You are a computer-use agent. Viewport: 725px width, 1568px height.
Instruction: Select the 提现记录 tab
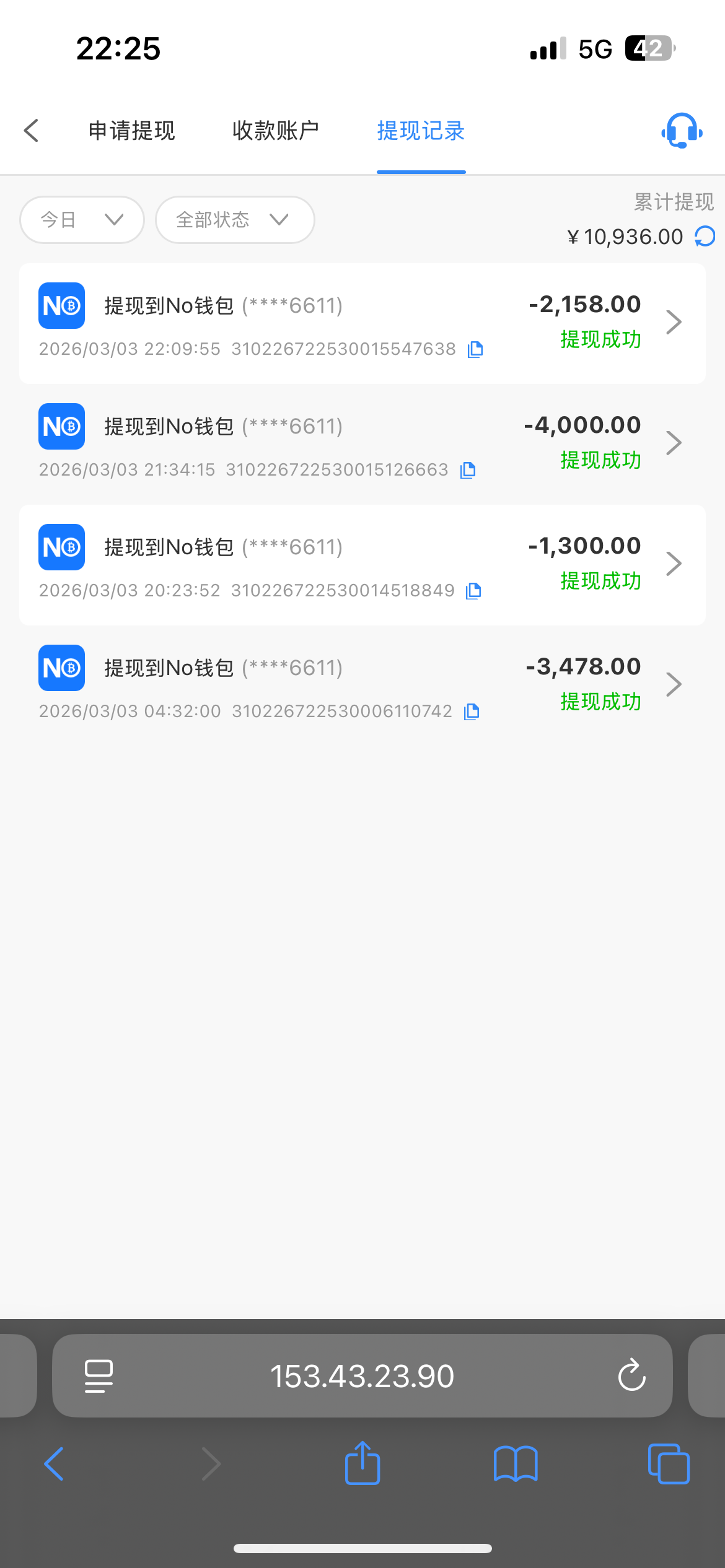pos(421,131)
